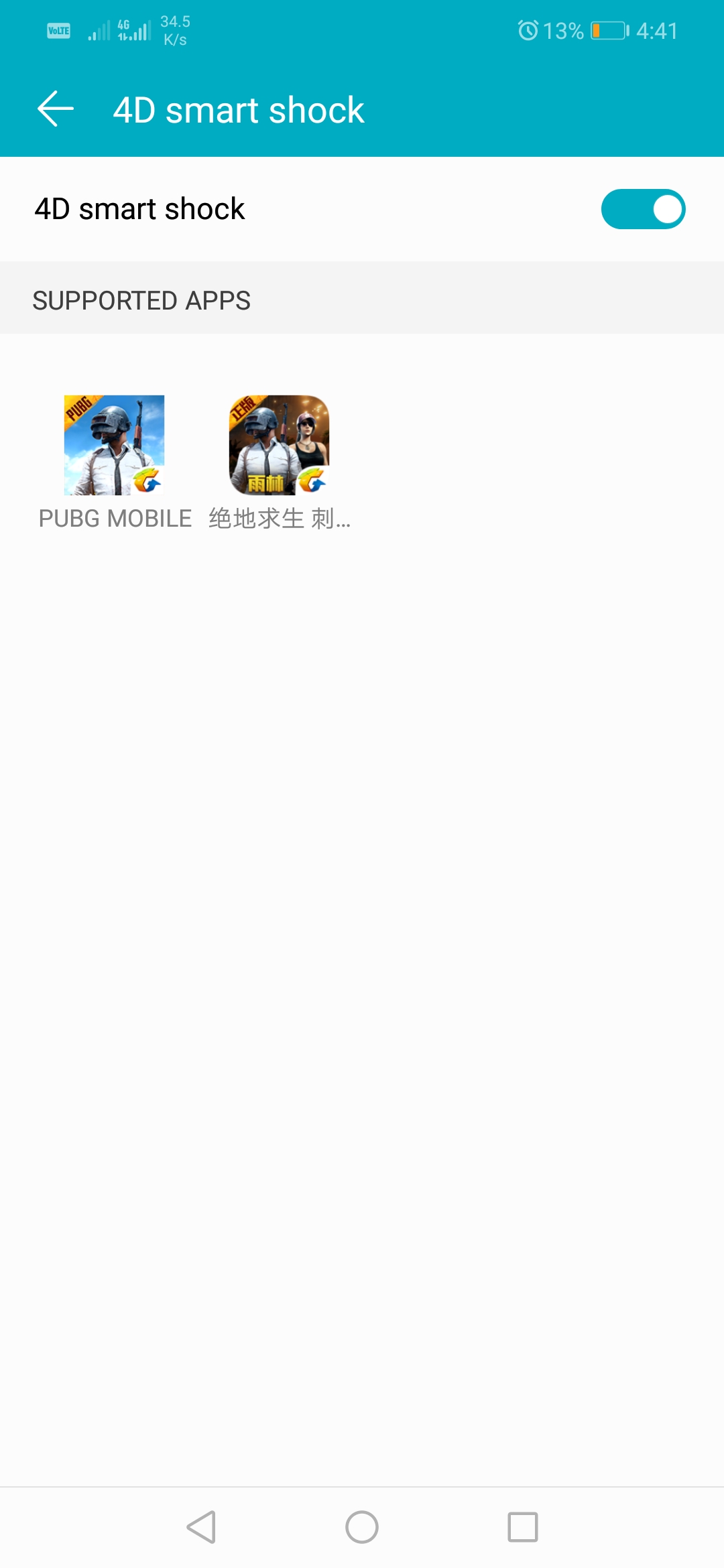Screen dimensions: 724x1568
Task: Disable the 4D smart shock switch
Action: click(642, 209)
